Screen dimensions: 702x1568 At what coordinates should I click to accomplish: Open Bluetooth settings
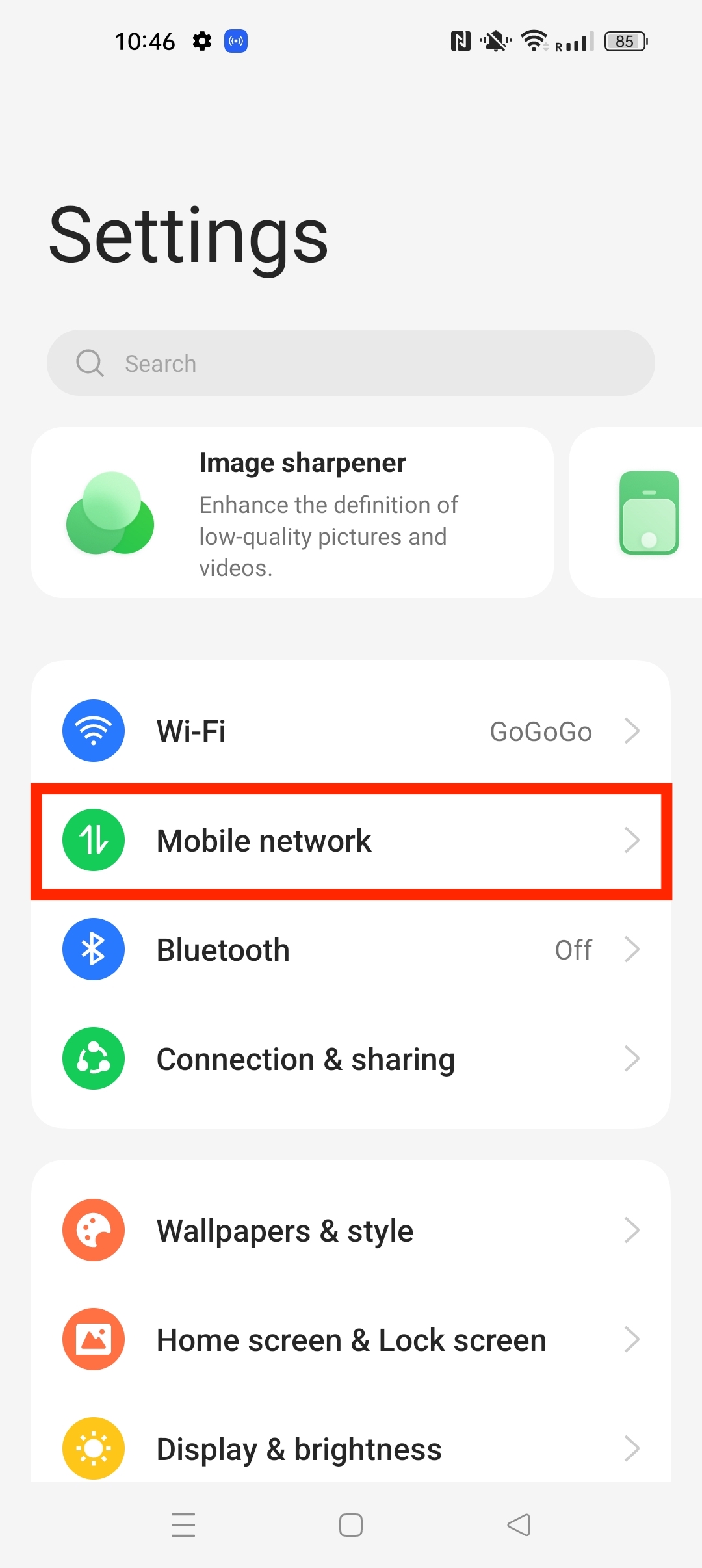351,950
